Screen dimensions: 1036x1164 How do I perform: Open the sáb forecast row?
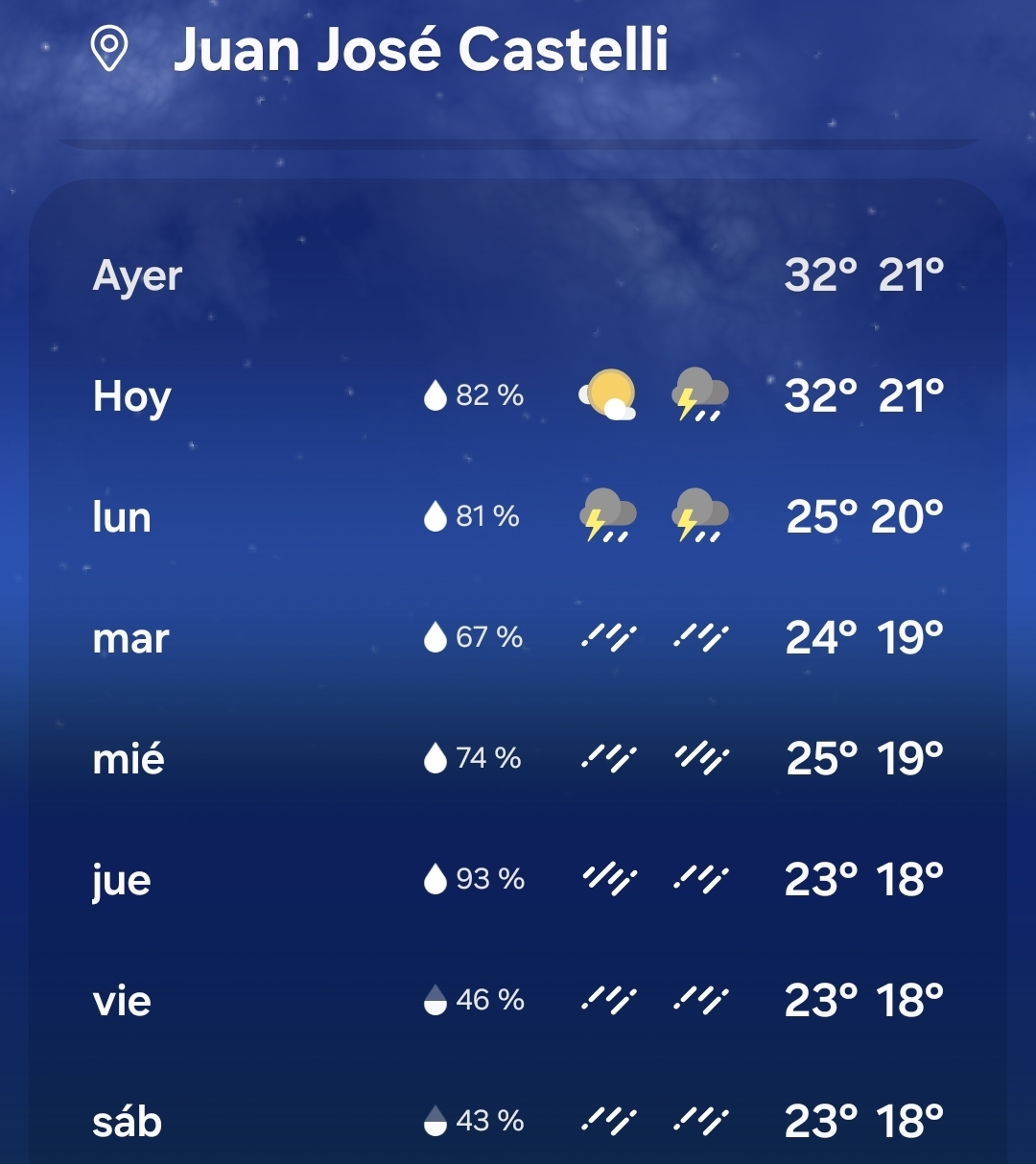518,1120
